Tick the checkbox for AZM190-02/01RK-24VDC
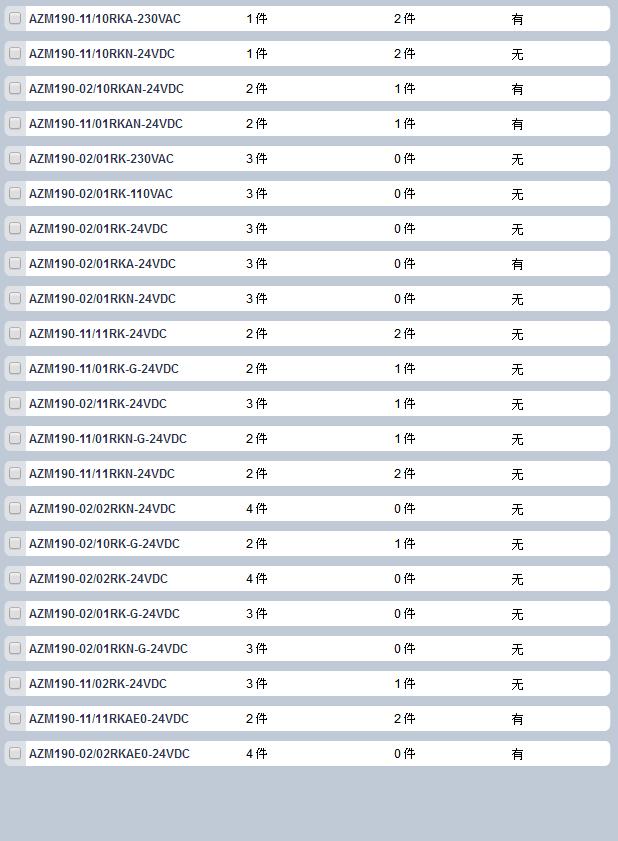Screen dimensions: 618x841 [15, 228]
